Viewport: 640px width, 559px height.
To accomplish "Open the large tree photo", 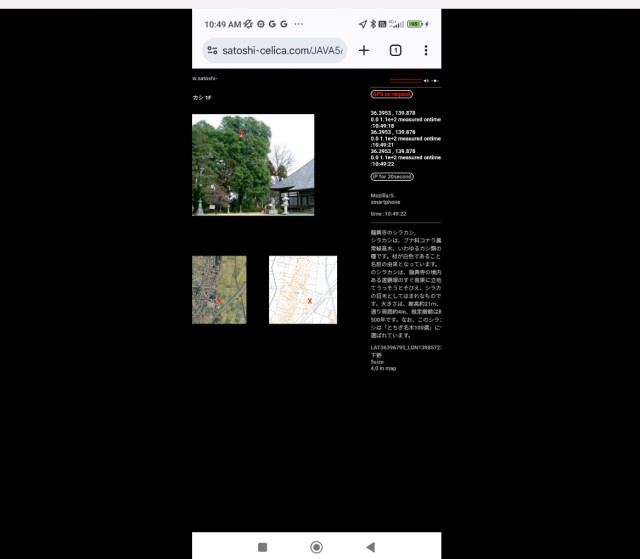I will pyautogui.click(x=253, y=164).
